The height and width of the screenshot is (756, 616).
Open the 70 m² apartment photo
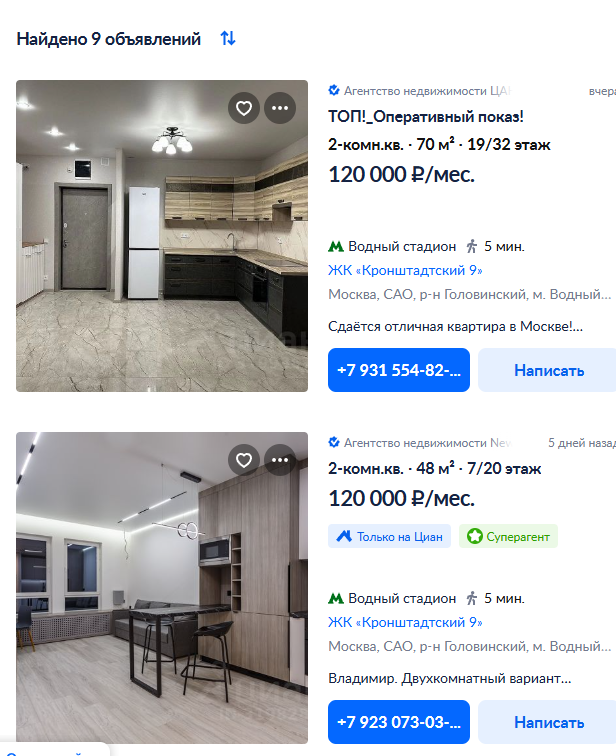pyautogui.click(x=162, y=250)
